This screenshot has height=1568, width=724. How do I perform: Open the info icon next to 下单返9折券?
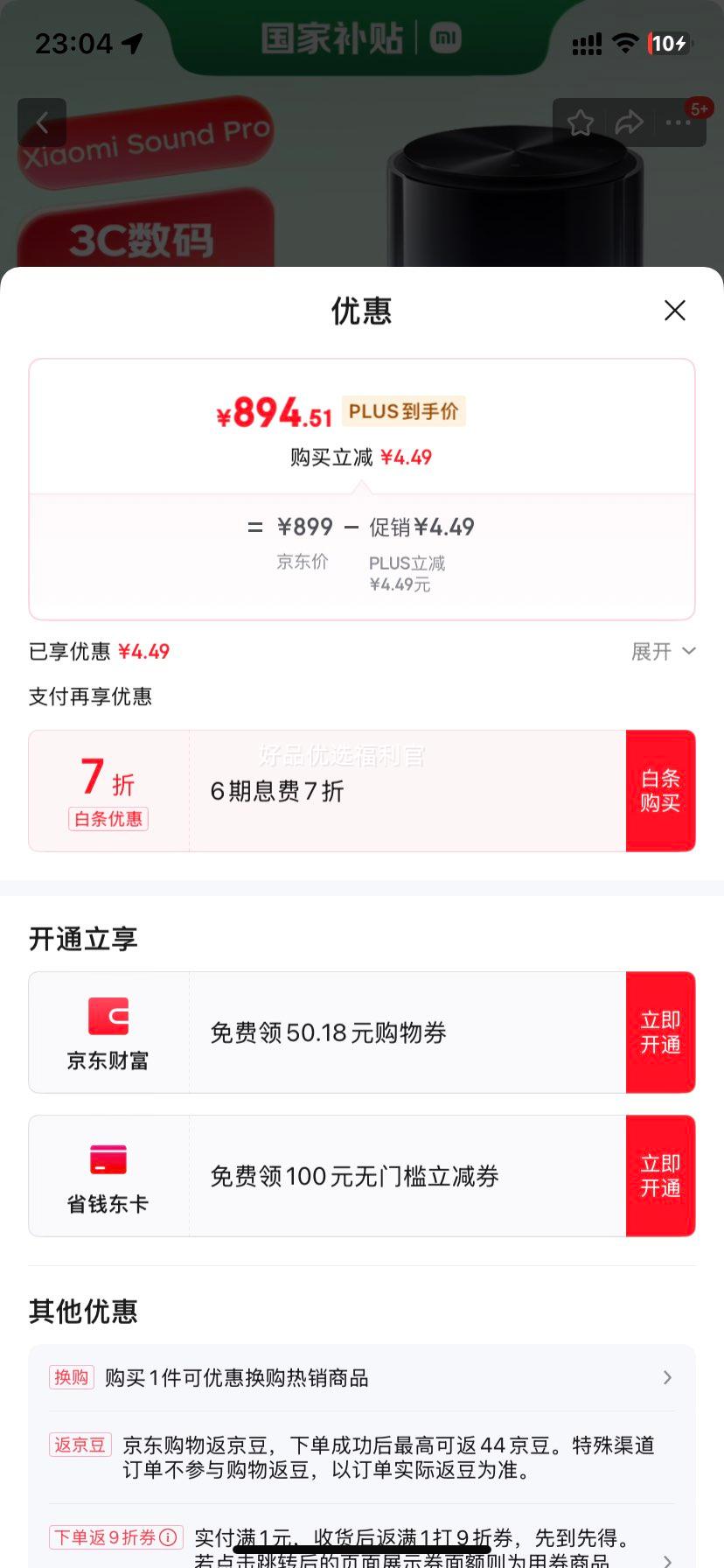tap(169, 1536)
